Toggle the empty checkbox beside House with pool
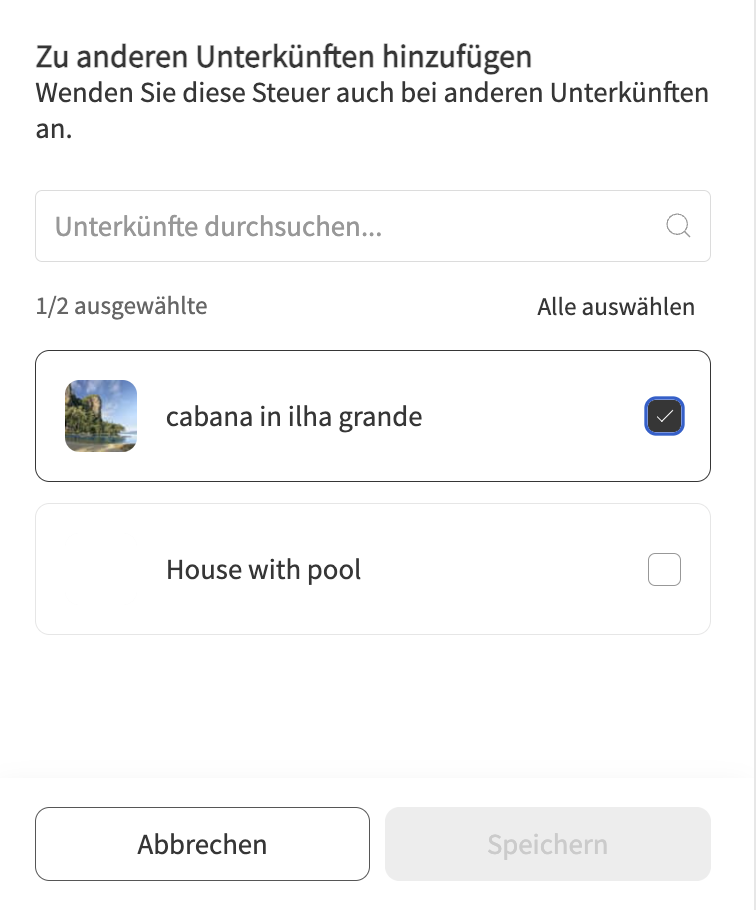This screenshot has height=910, width=756. 664,569
